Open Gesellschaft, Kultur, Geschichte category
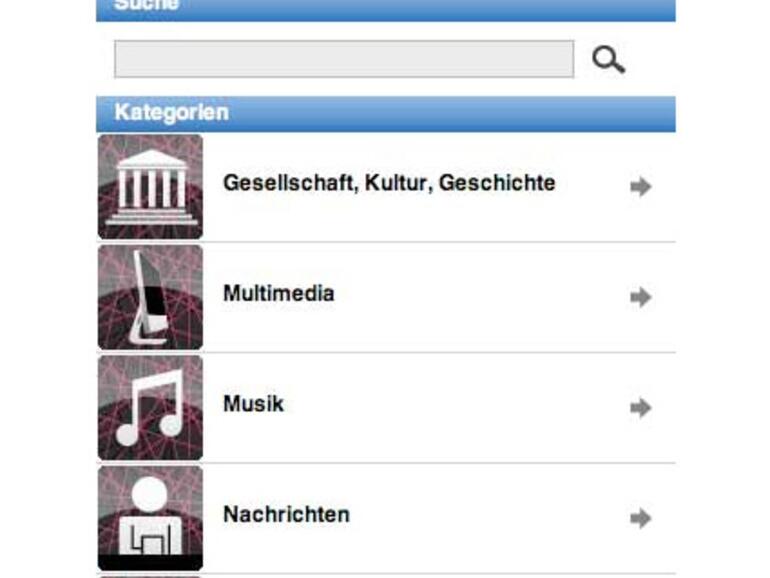 (388, 185)
